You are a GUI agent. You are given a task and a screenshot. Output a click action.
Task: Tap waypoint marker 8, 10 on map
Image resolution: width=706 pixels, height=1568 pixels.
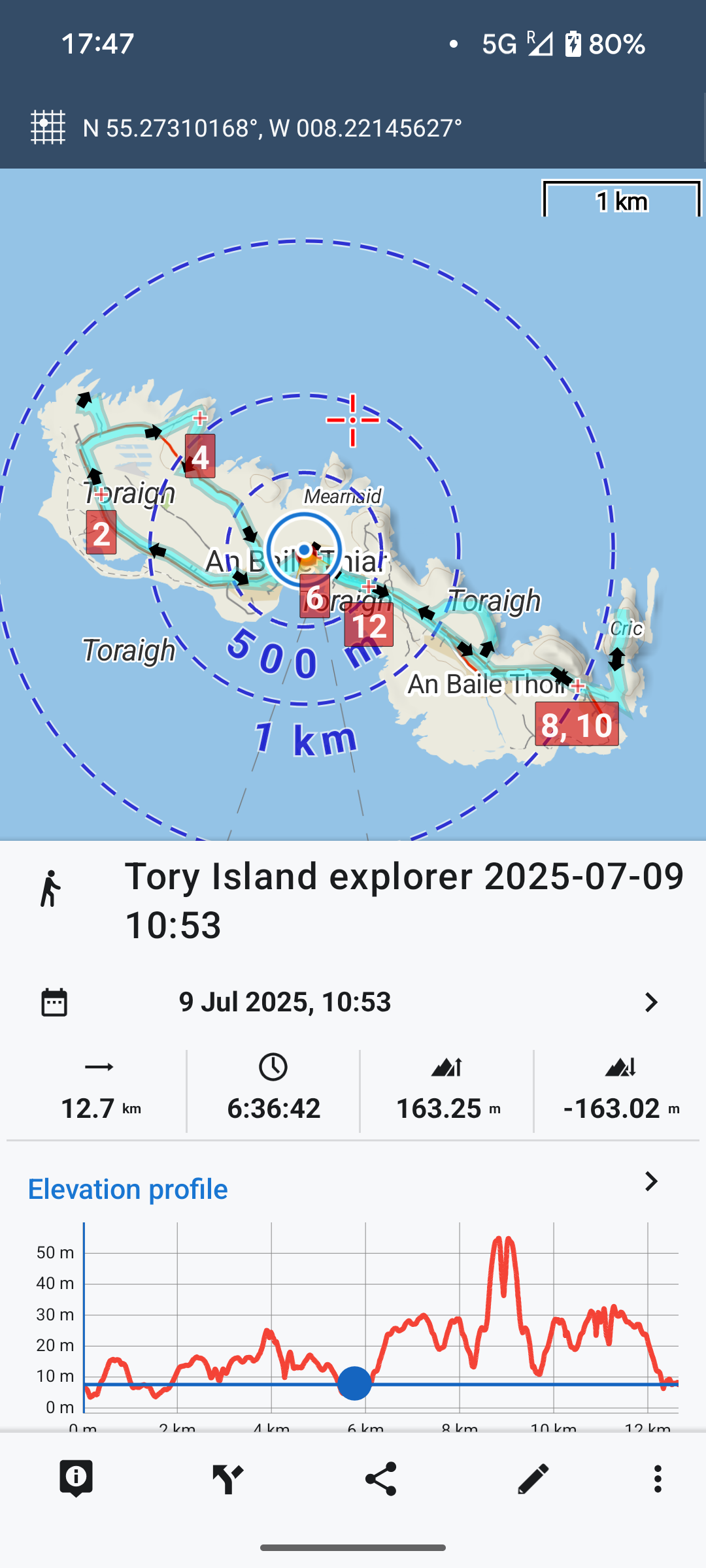577,725
